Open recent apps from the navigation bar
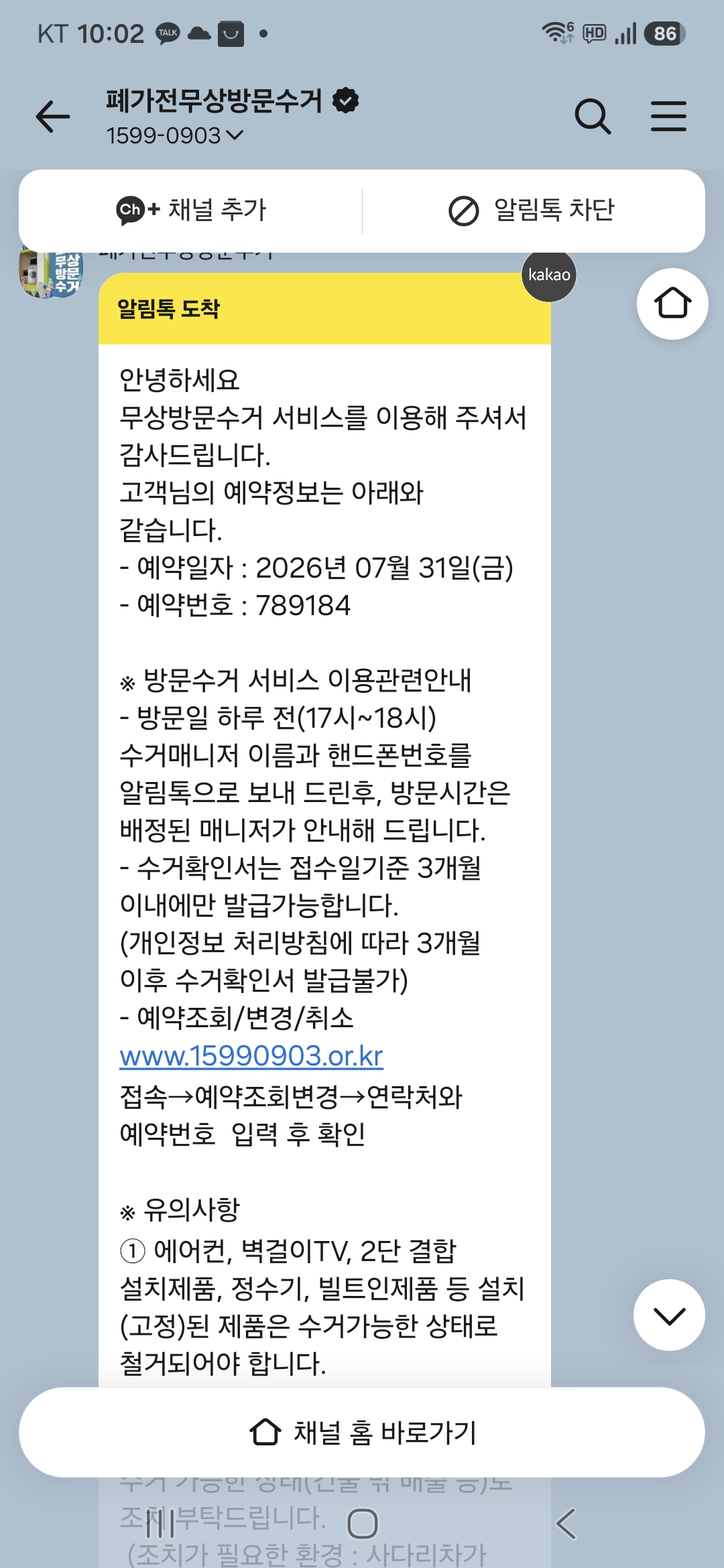 click(160, 1524)
